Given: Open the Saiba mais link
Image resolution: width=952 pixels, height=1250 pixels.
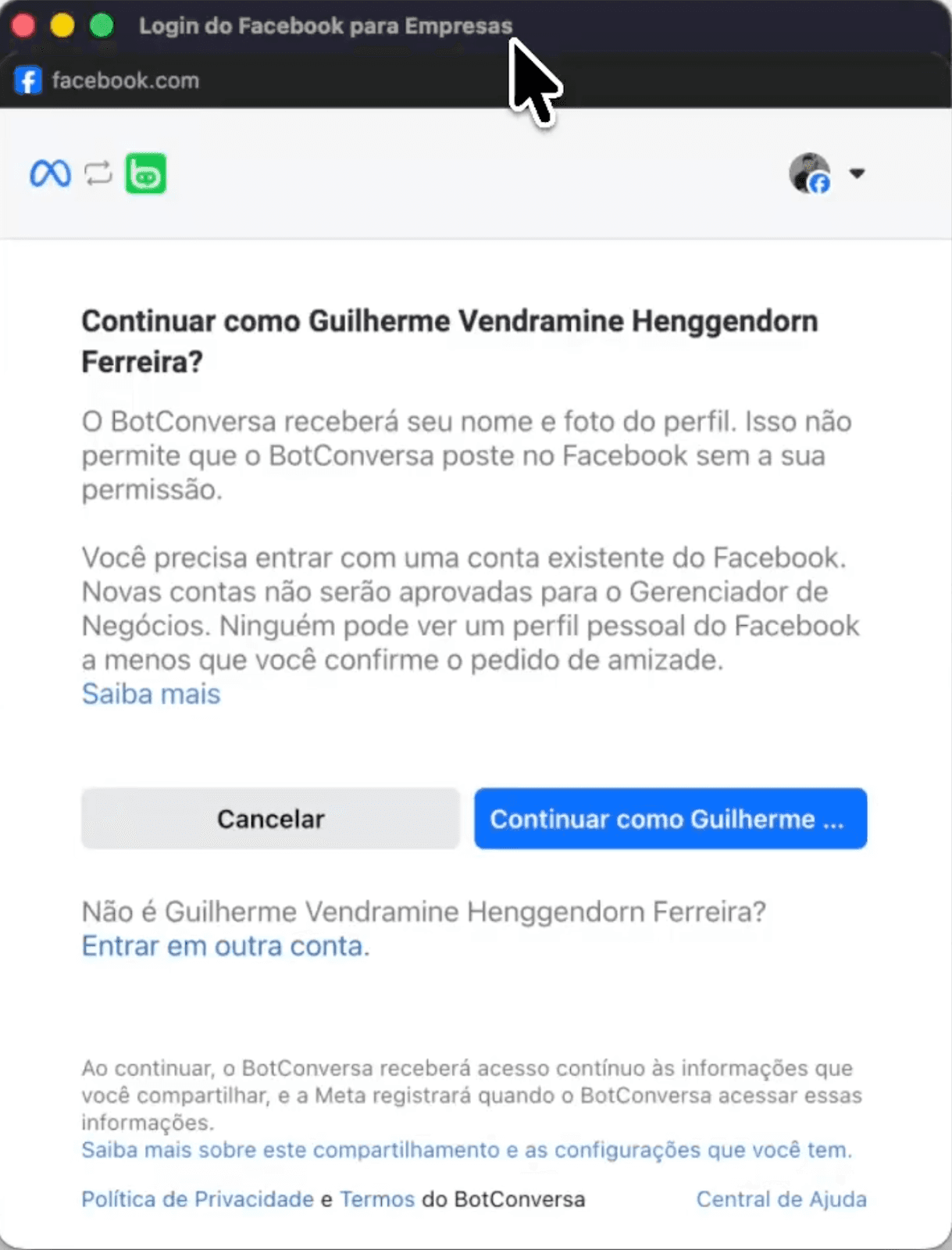Looking at the screenshot, I should [150, 694].
